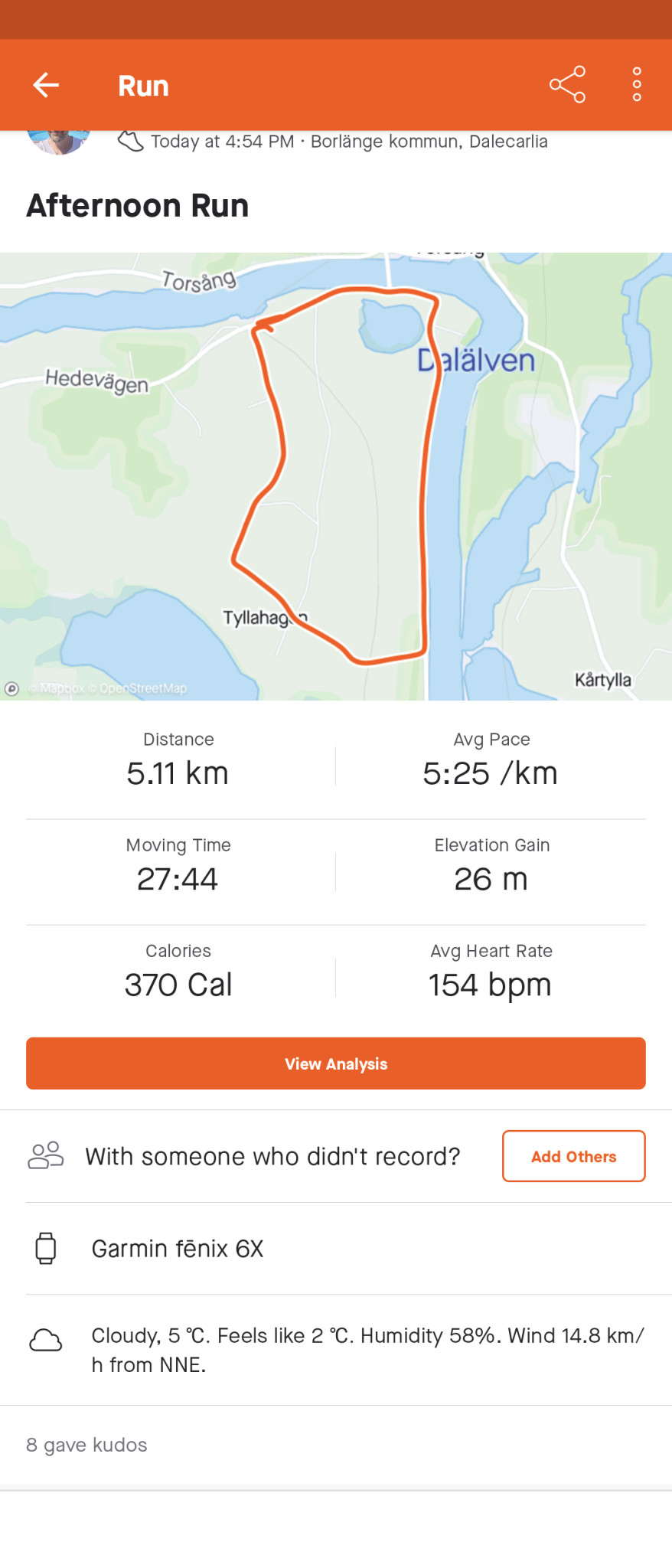
Task: Open the overflow menu
Action: pyautogui.click(x=636, y=85)
